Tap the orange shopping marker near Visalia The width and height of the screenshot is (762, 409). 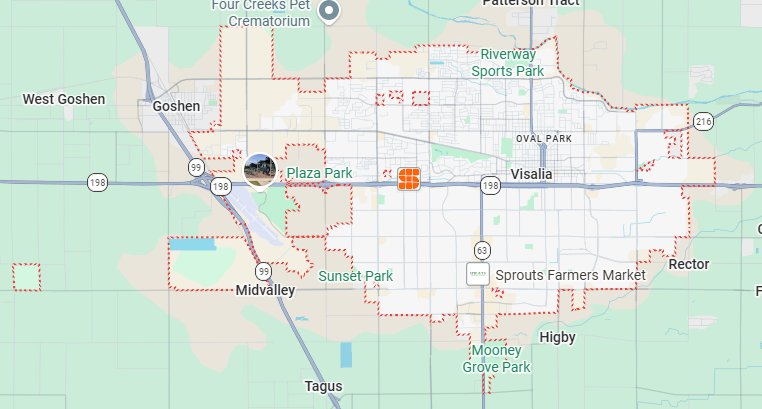(408, 179)
